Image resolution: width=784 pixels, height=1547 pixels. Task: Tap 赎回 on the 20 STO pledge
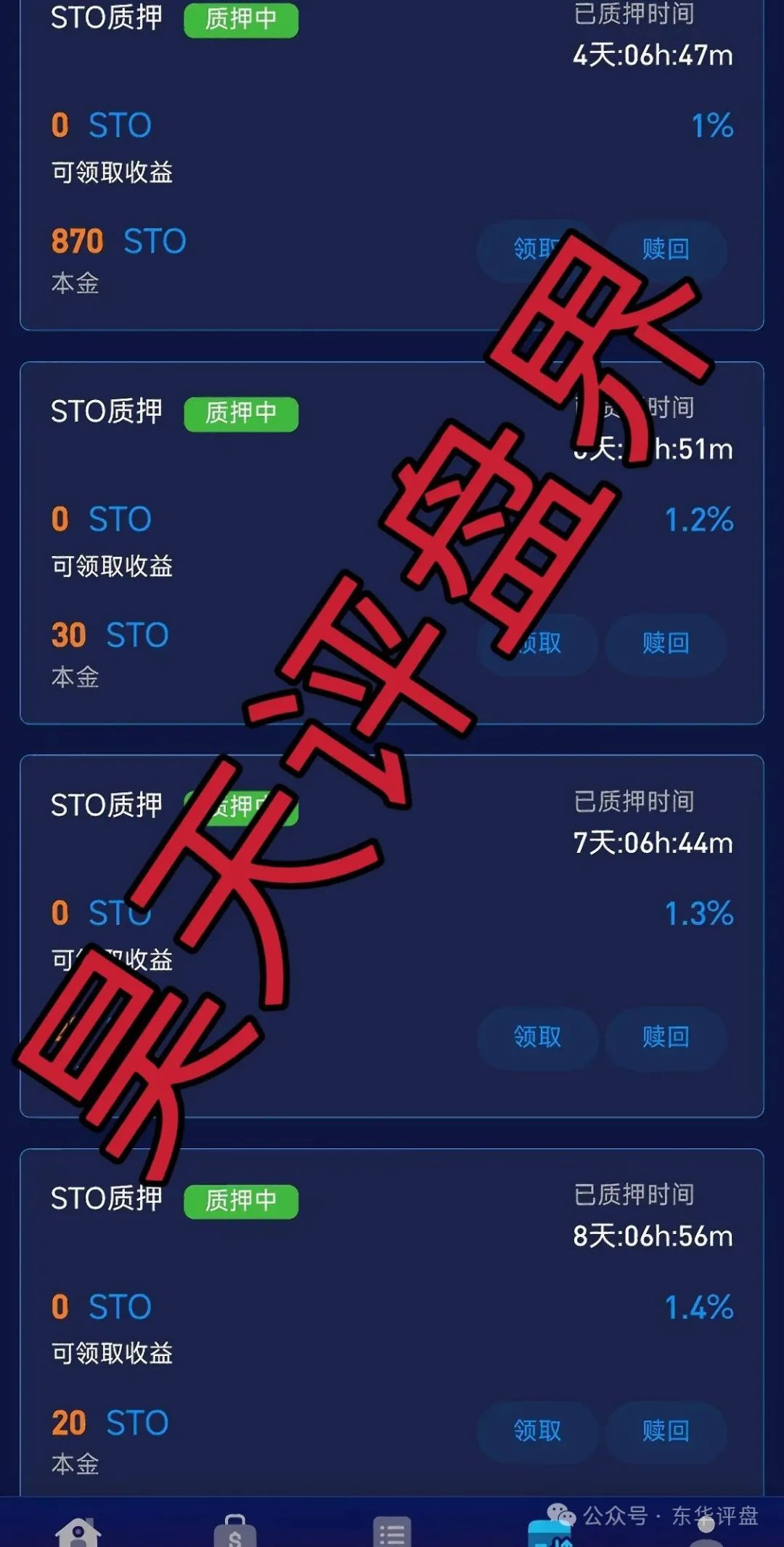(x=666, y=1431)
